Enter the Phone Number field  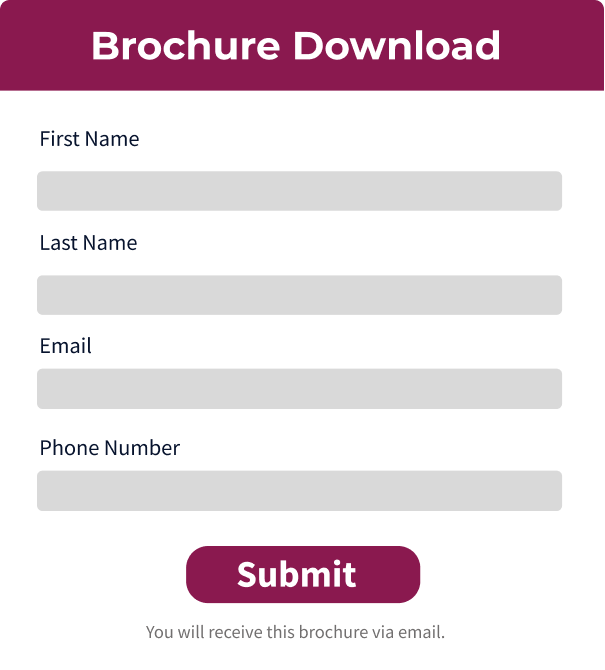(299, 491)
